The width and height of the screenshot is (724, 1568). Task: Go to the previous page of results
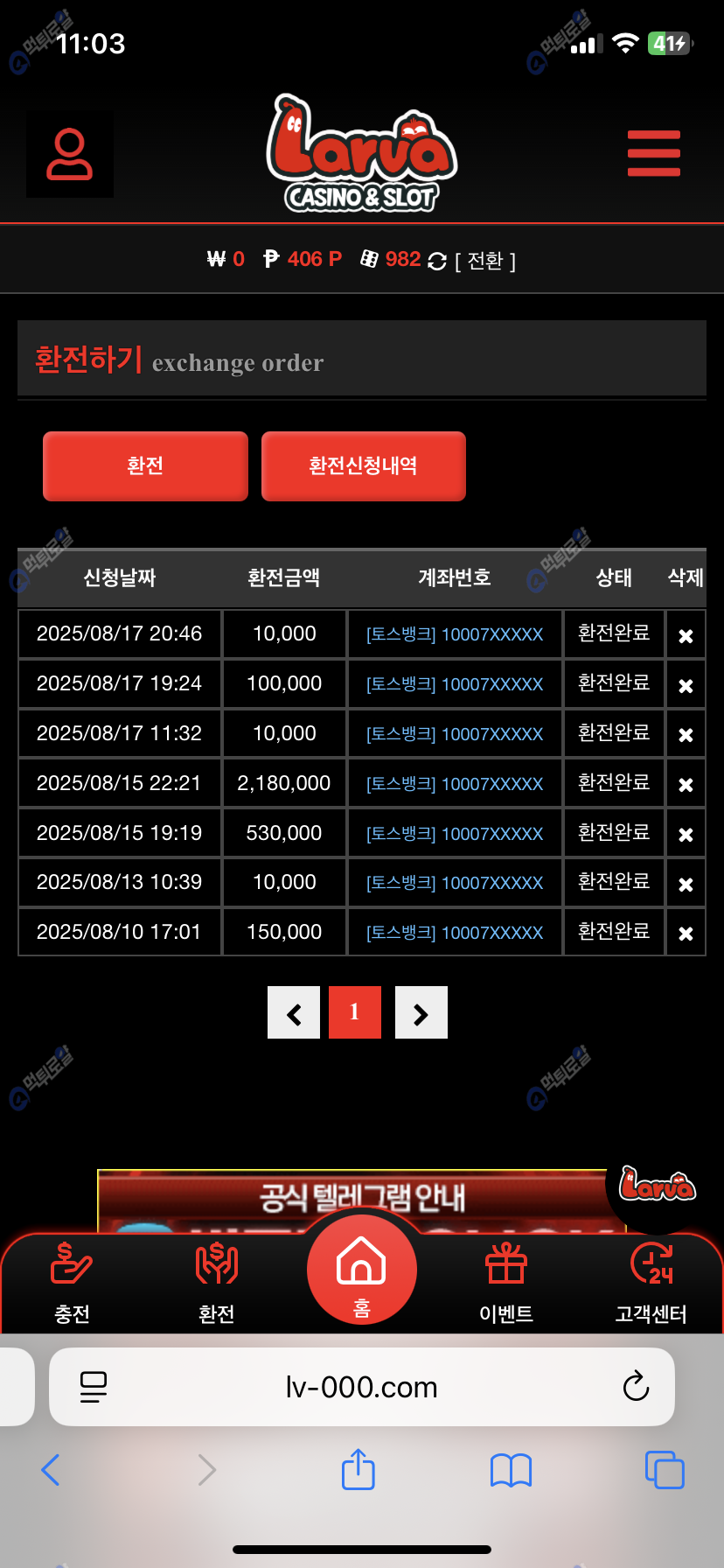tap(294, 1013)
